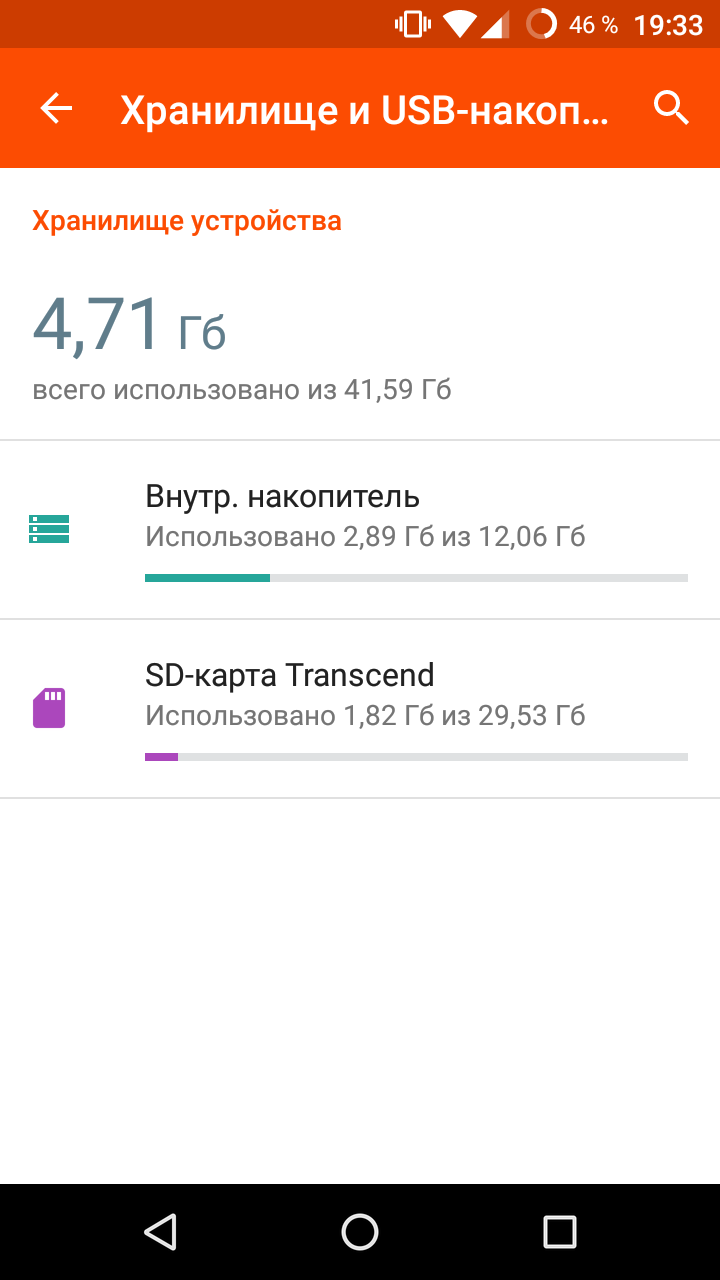
Task: Open the search magnifier icon
Action: pyautogui.click(x=671, y=108)
